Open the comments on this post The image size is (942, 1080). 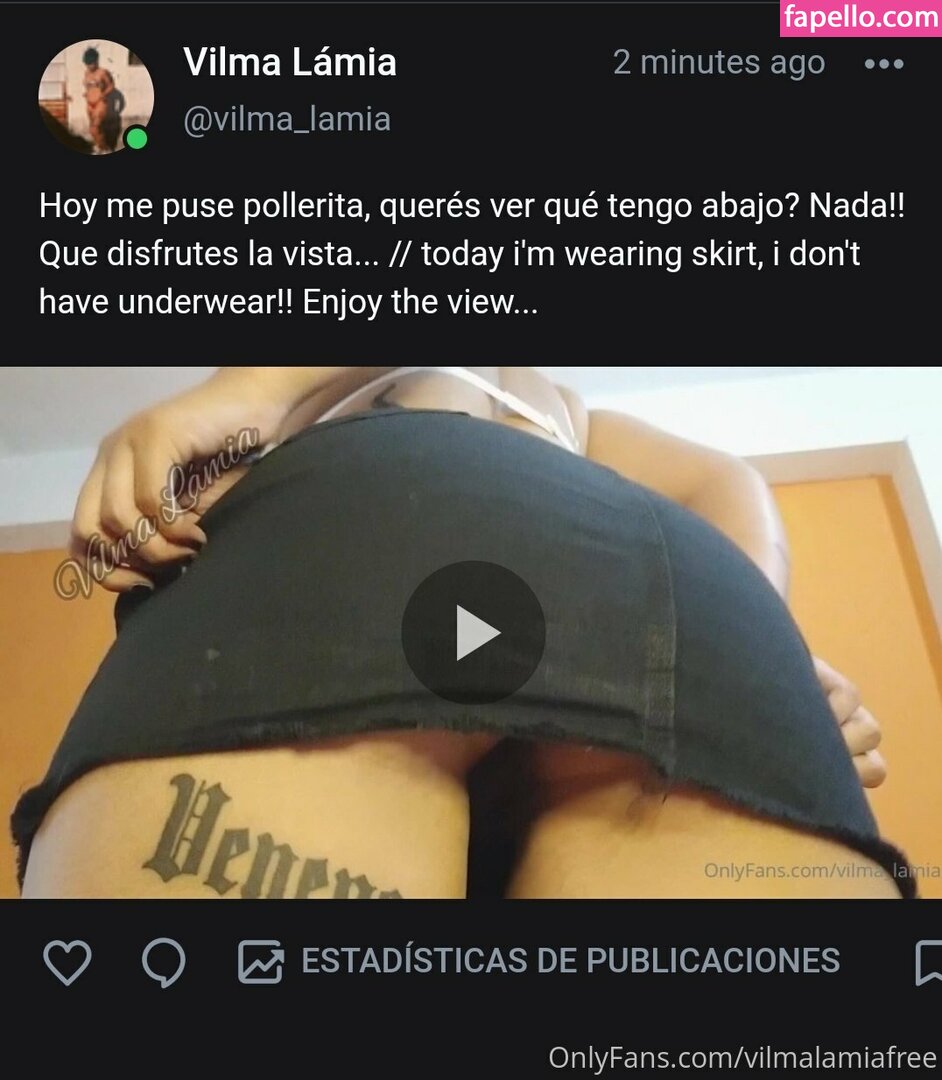tap(163, 962)
